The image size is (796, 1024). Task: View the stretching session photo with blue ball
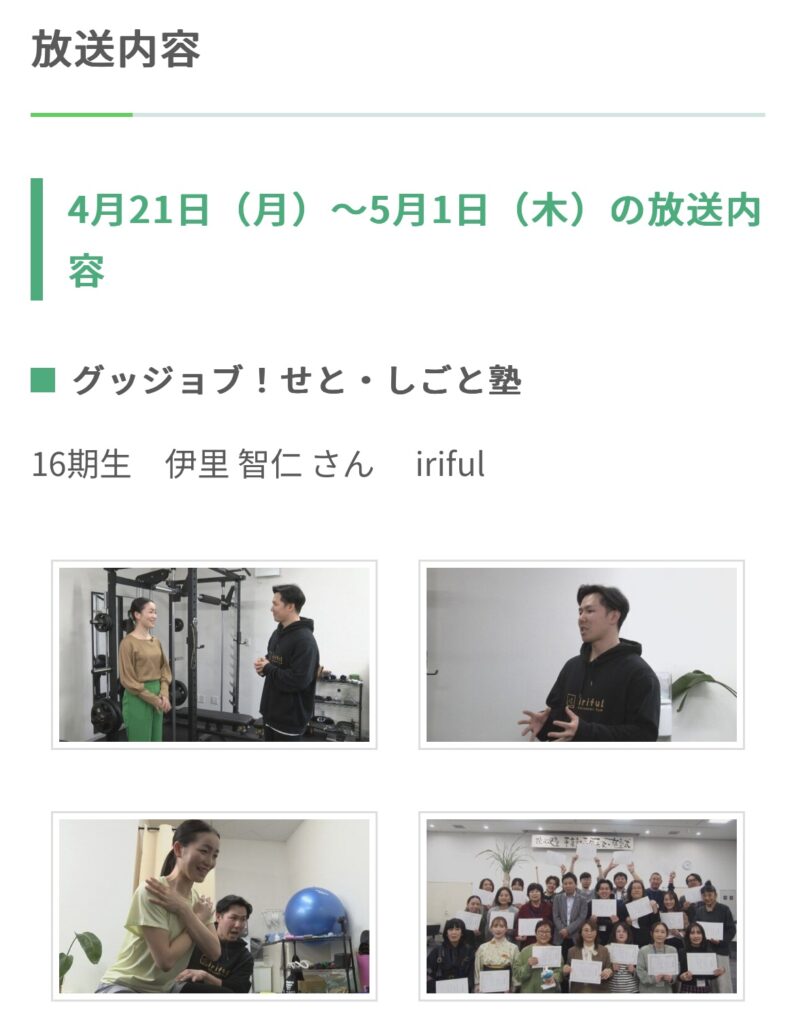pyautogui.click(x=214, y=906)
